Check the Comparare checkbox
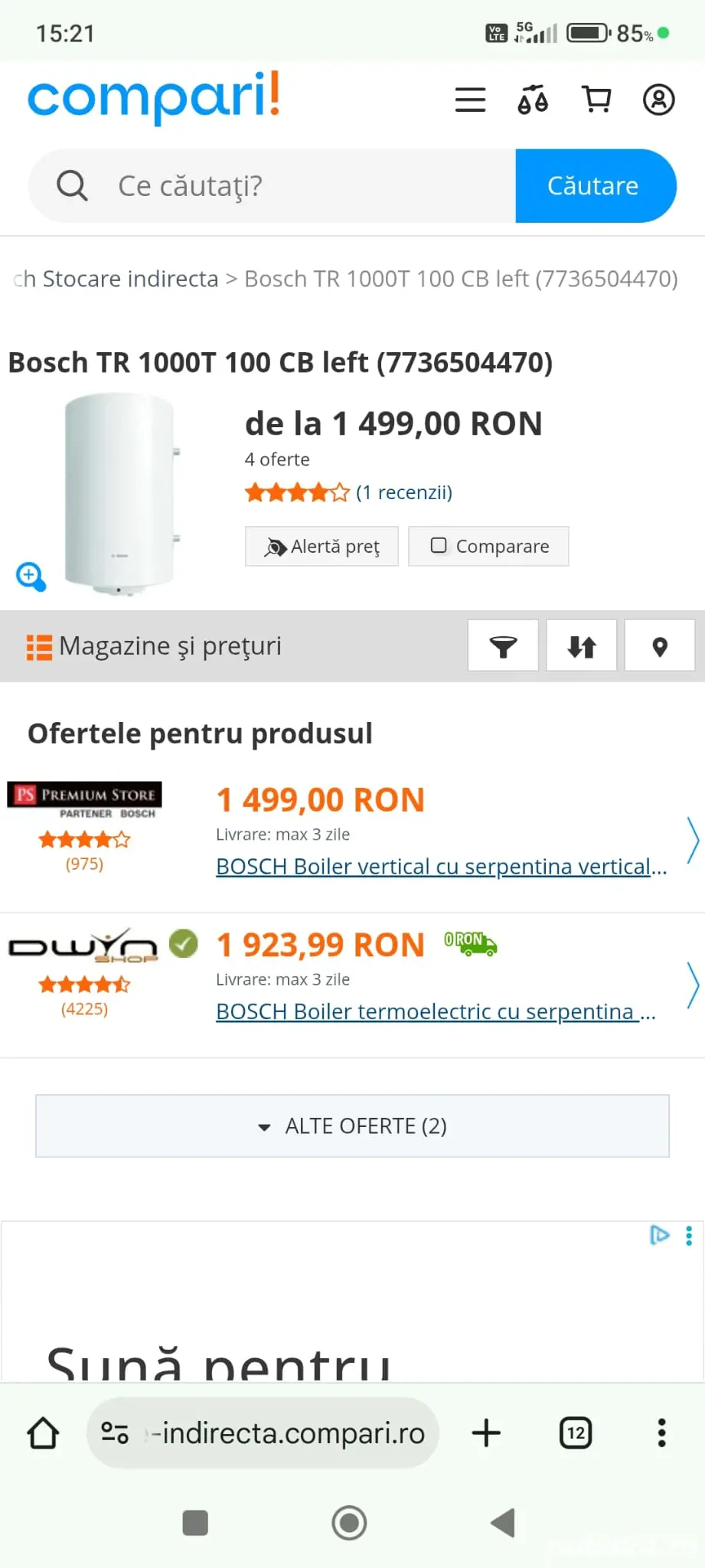 (x=439, y=545)
